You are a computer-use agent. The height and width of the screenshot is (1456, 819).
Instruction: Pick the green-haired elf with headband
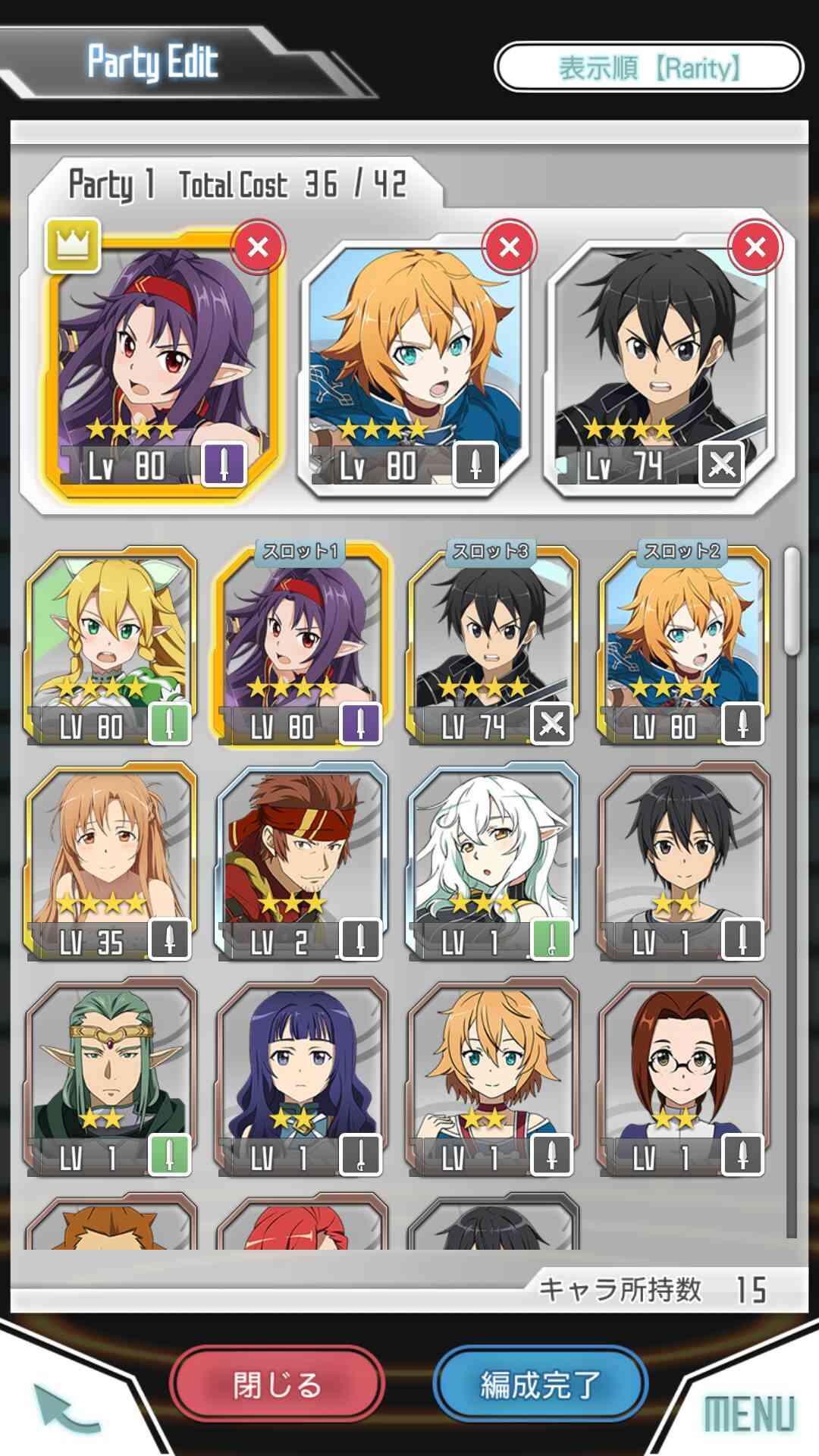111,1078
